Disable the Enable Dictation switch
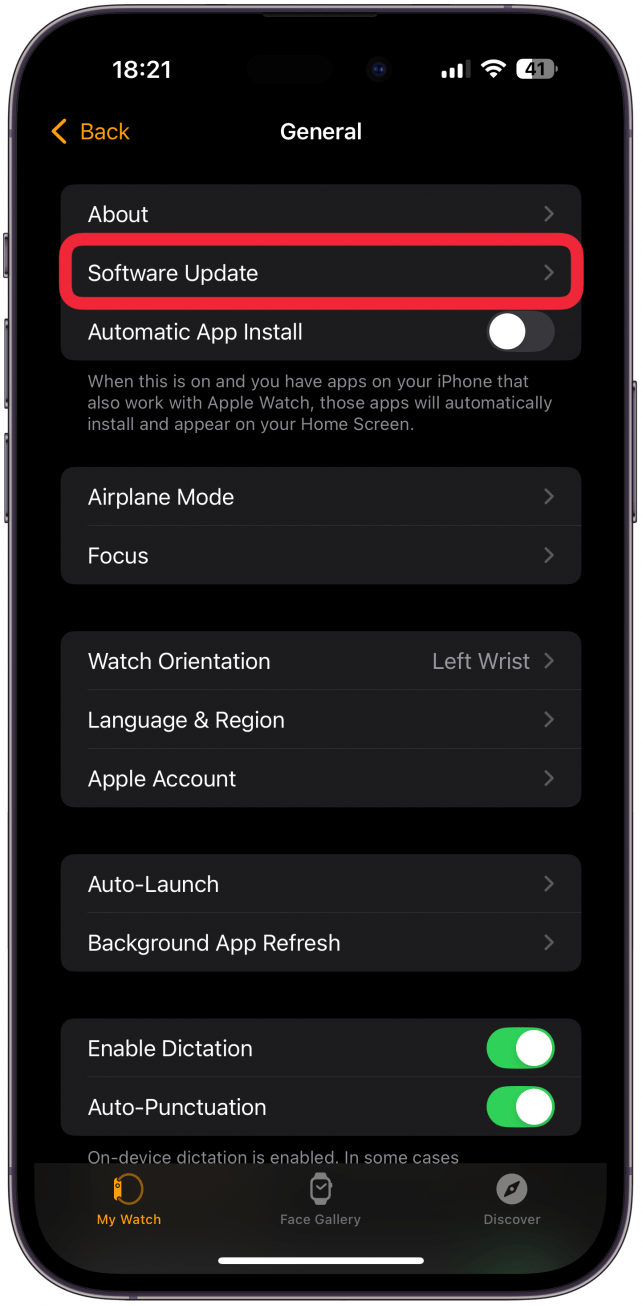The image size is (642, 1305). (520, 1048)
